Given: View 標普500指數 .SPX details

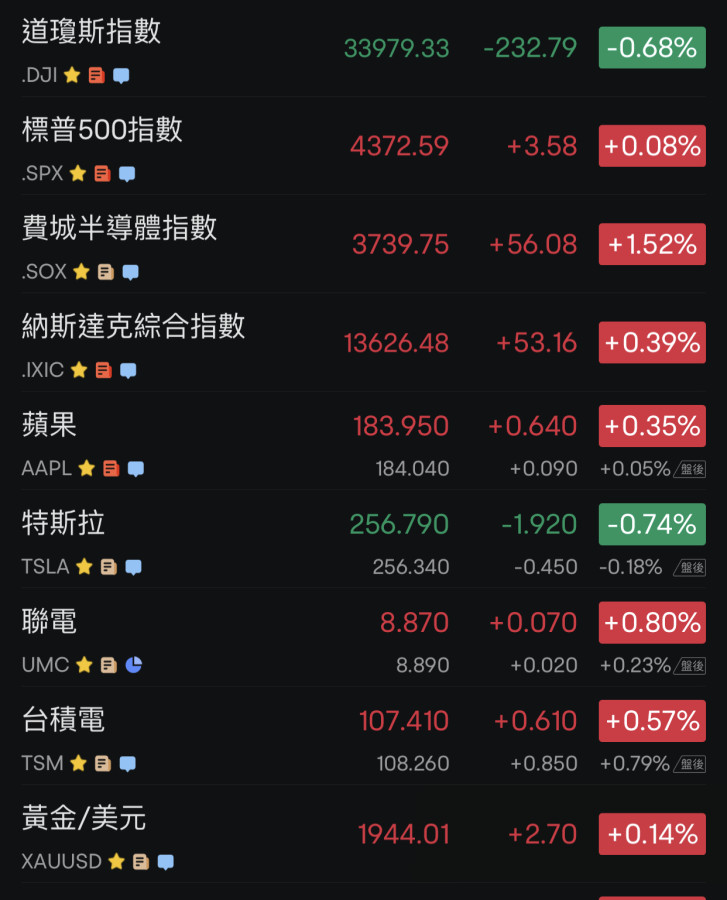Looking at the screenshot, I should click(102, 130).
